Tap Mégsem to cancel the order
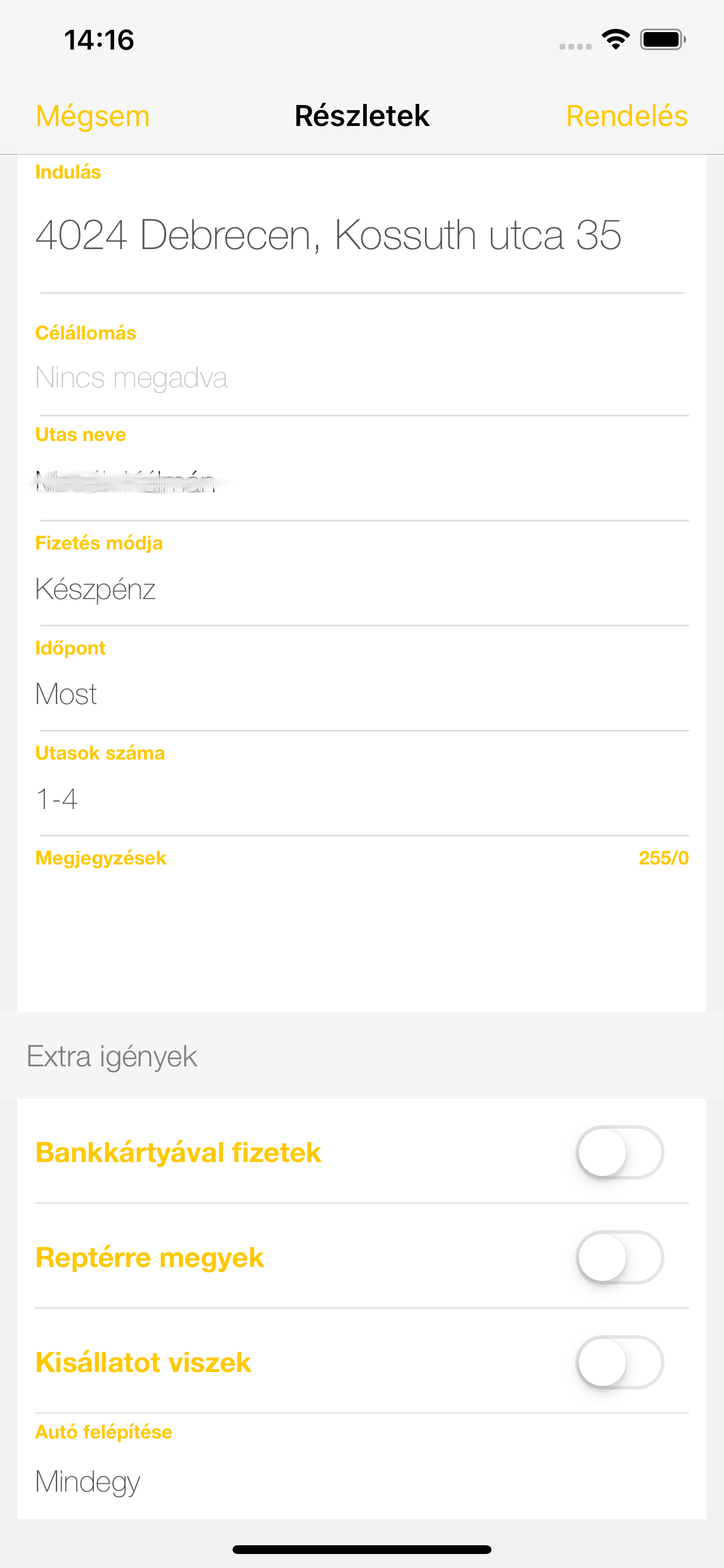Viewport: 724px width, 1568px height. pos(93,116)
